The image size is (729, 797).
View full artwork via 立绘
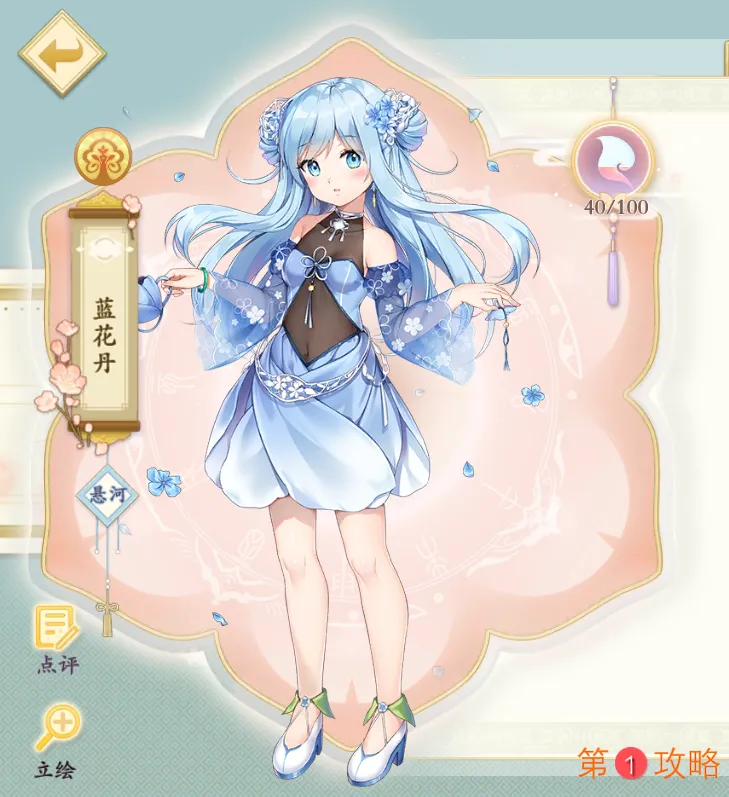pos(56,738)
